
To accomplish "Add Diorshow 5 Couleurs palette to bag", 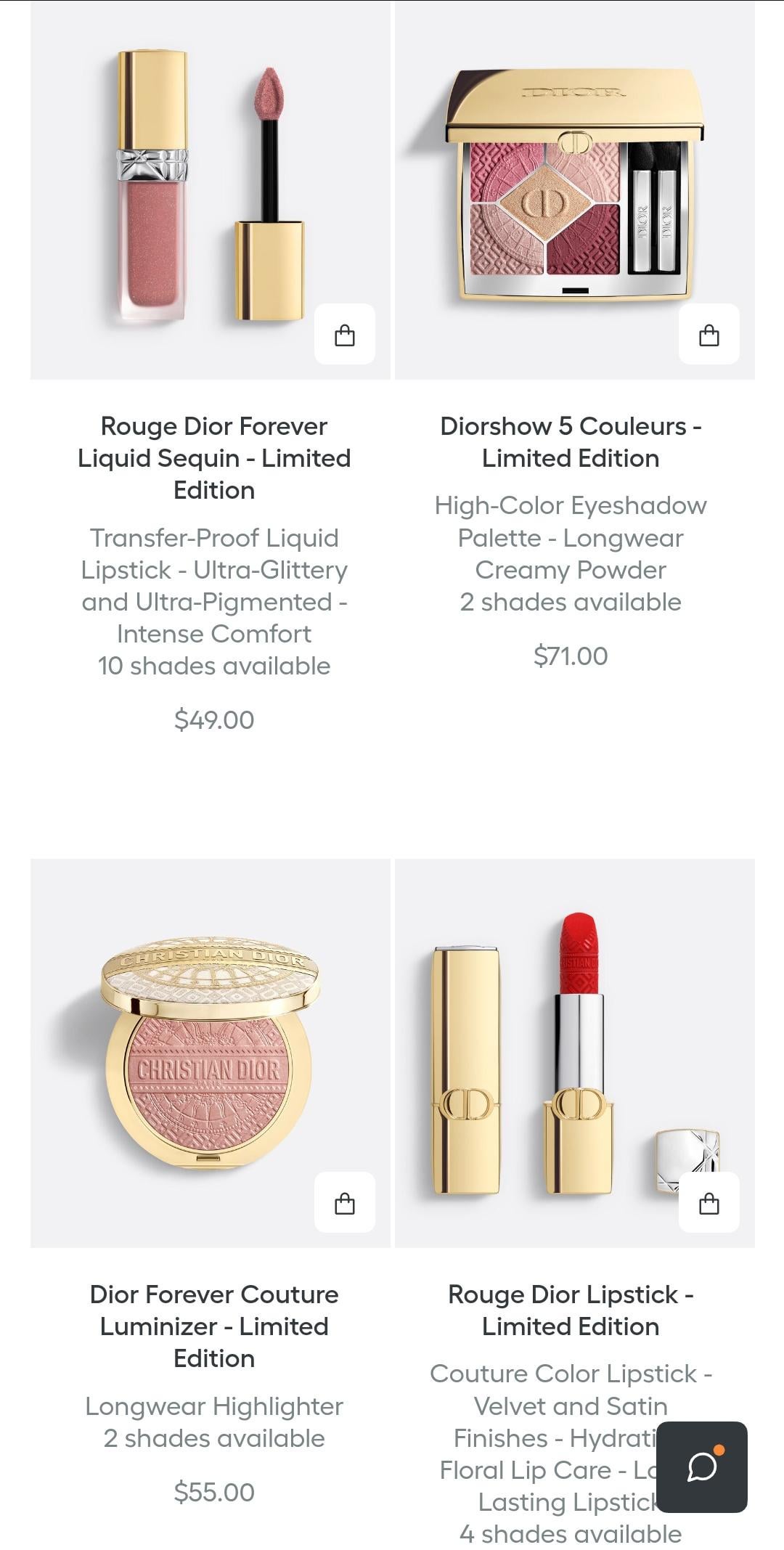I will tap(709, 335).
